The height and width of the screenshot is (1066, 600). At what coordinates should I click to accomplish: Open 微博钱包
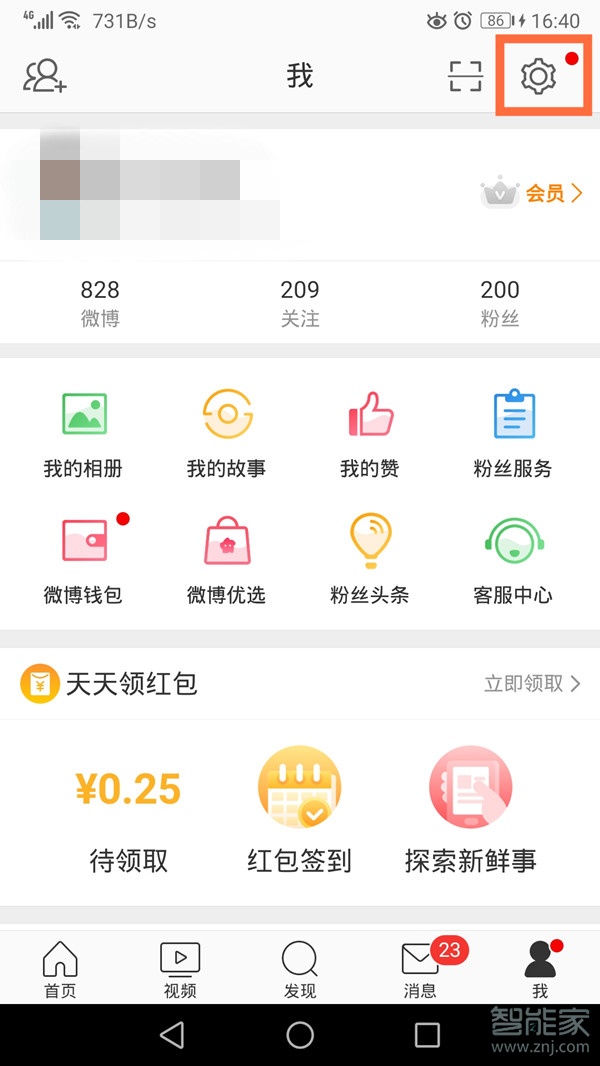[x=83, y=559]
